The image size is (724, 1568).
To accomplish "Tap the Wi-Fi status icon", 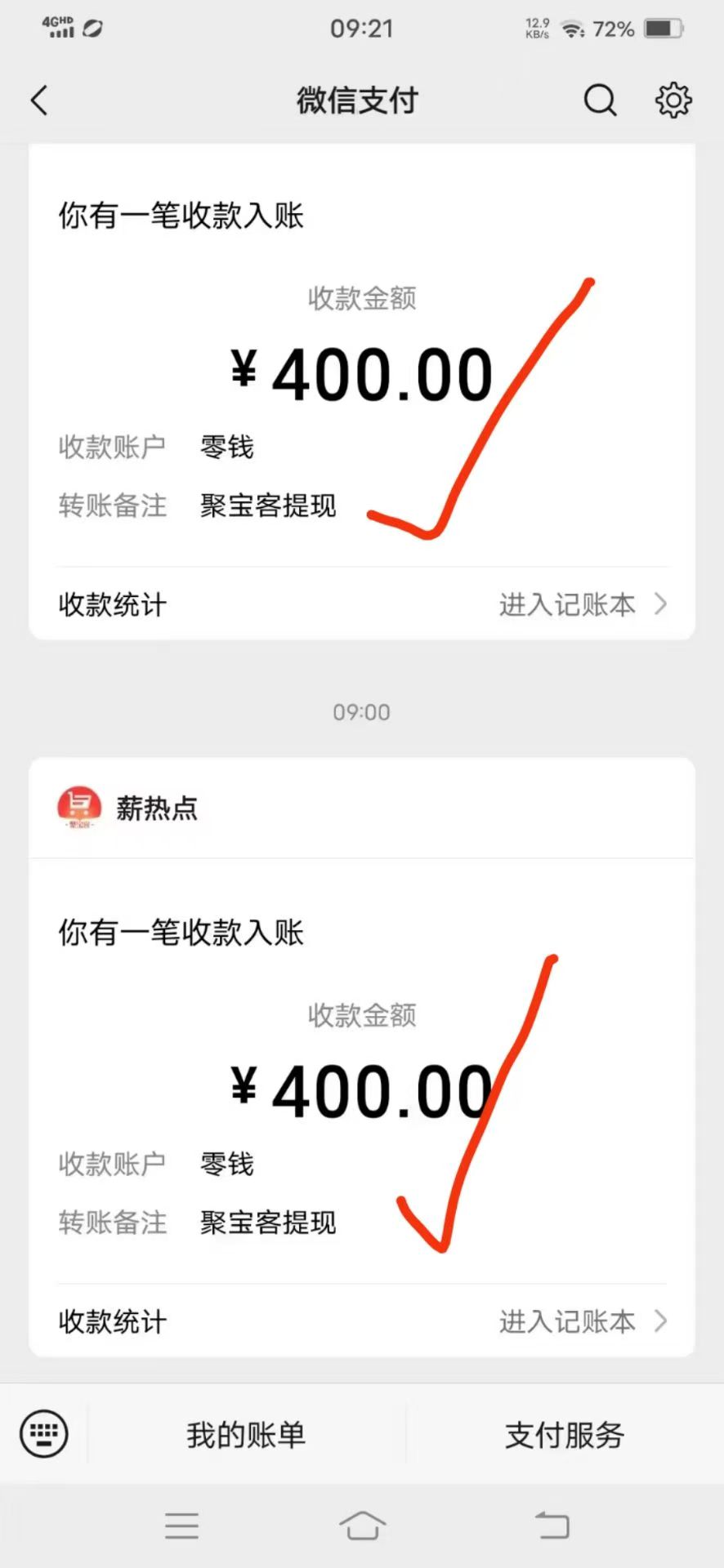I will pos(574,29).
